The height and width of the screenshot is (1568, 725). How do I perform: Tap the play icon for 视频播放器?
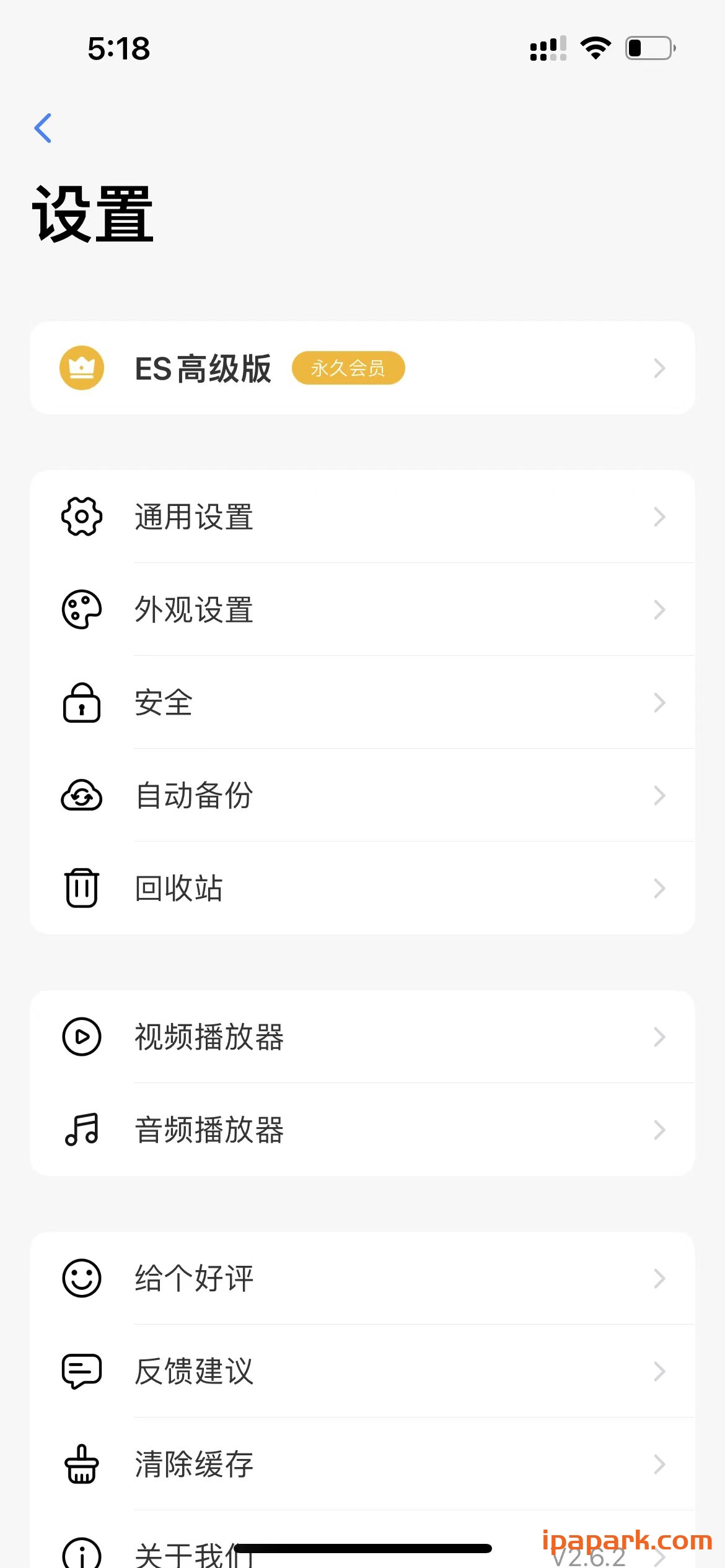coord(81,1037)
